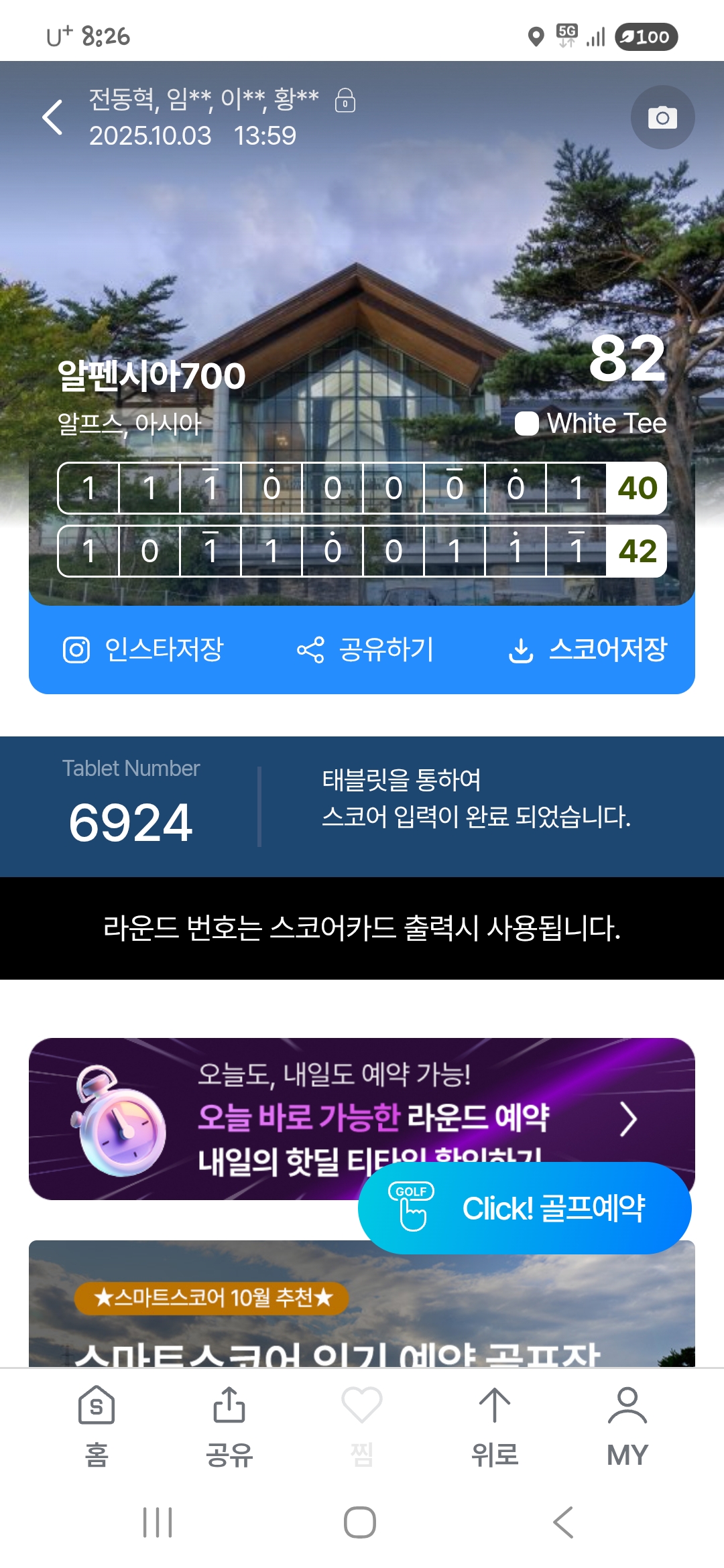Tap the Click! 골프예약 floating button
This screenshot has height=1568, width=724.
(x=524, y=1208)
